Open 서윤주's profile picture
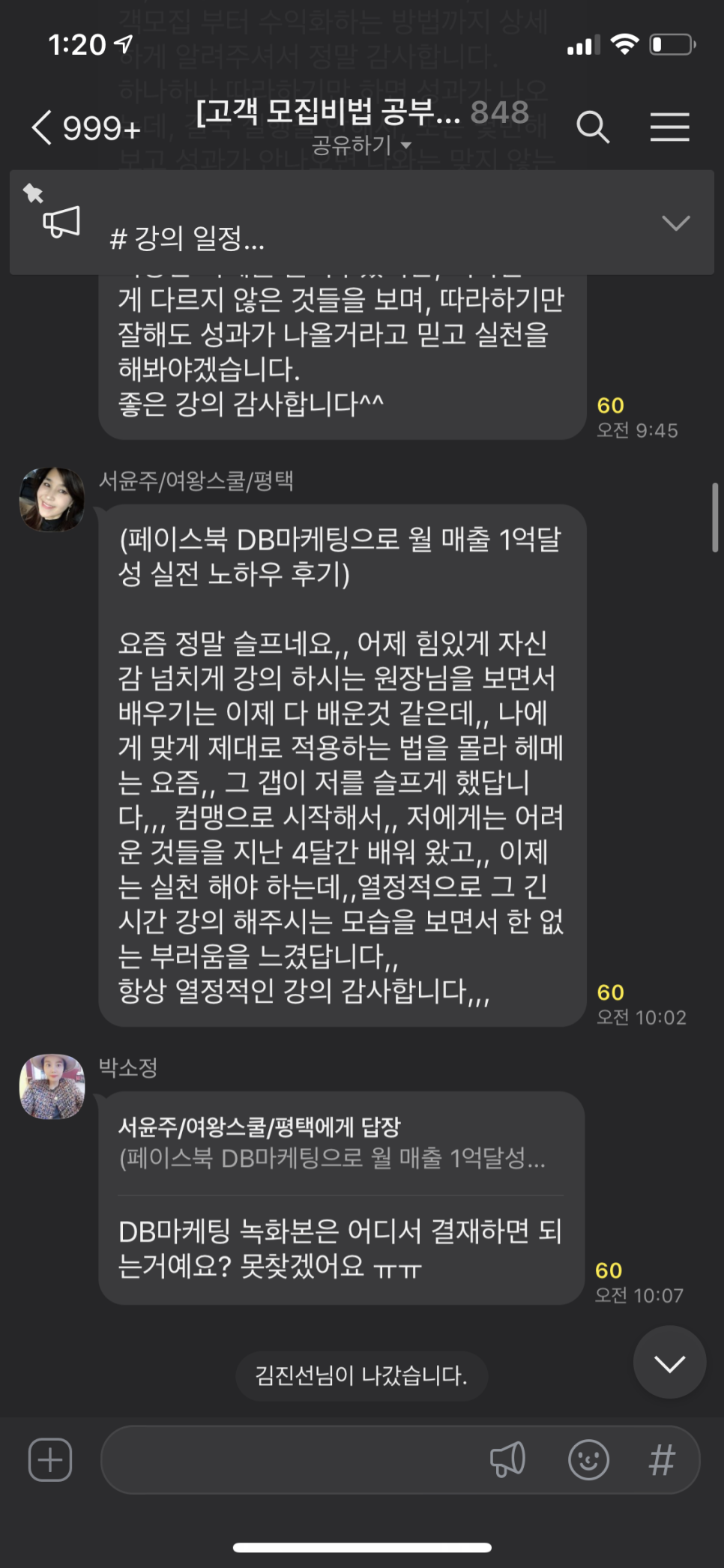The image size is (724, 1568). (x=52, y=499)
